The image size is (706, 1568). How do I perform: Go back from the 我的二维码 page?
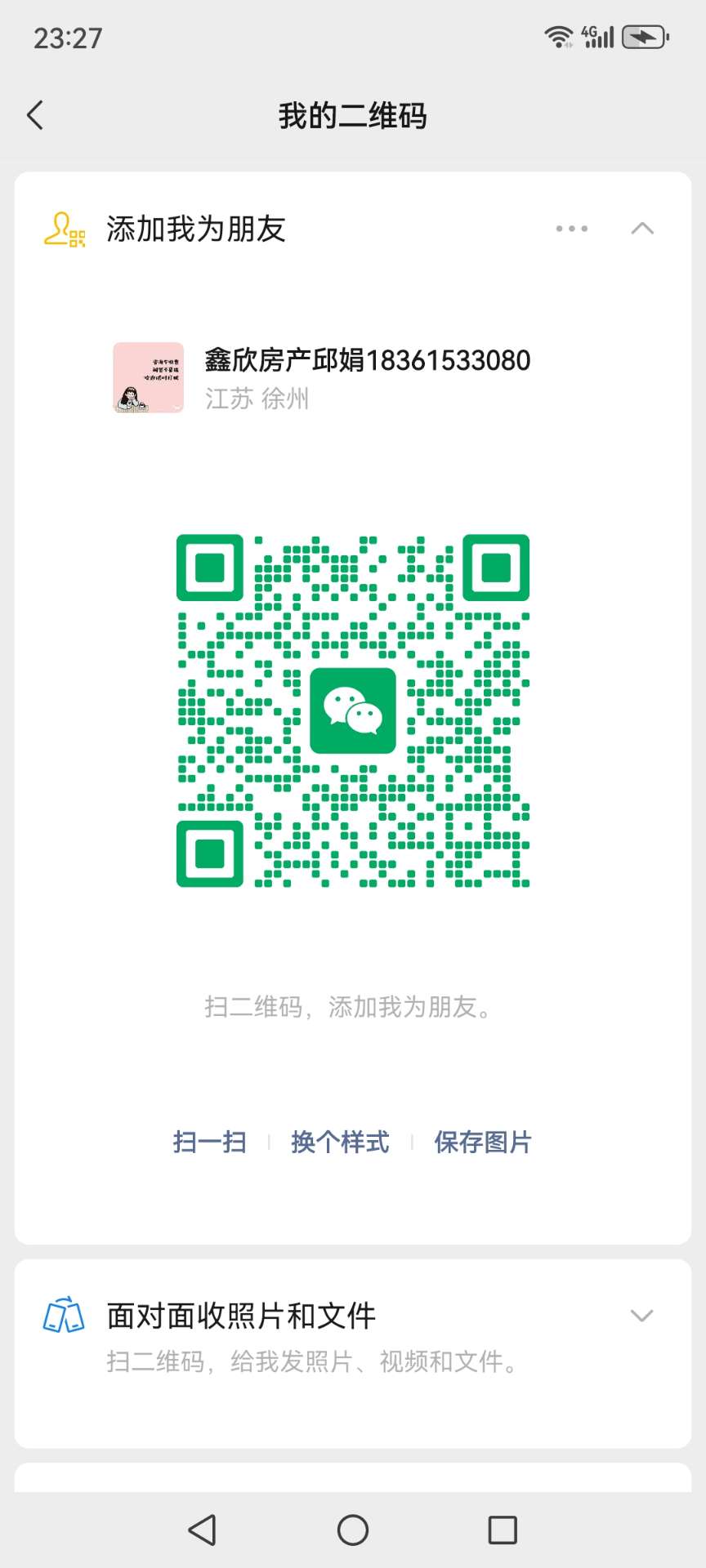click(x=35, y=115)
